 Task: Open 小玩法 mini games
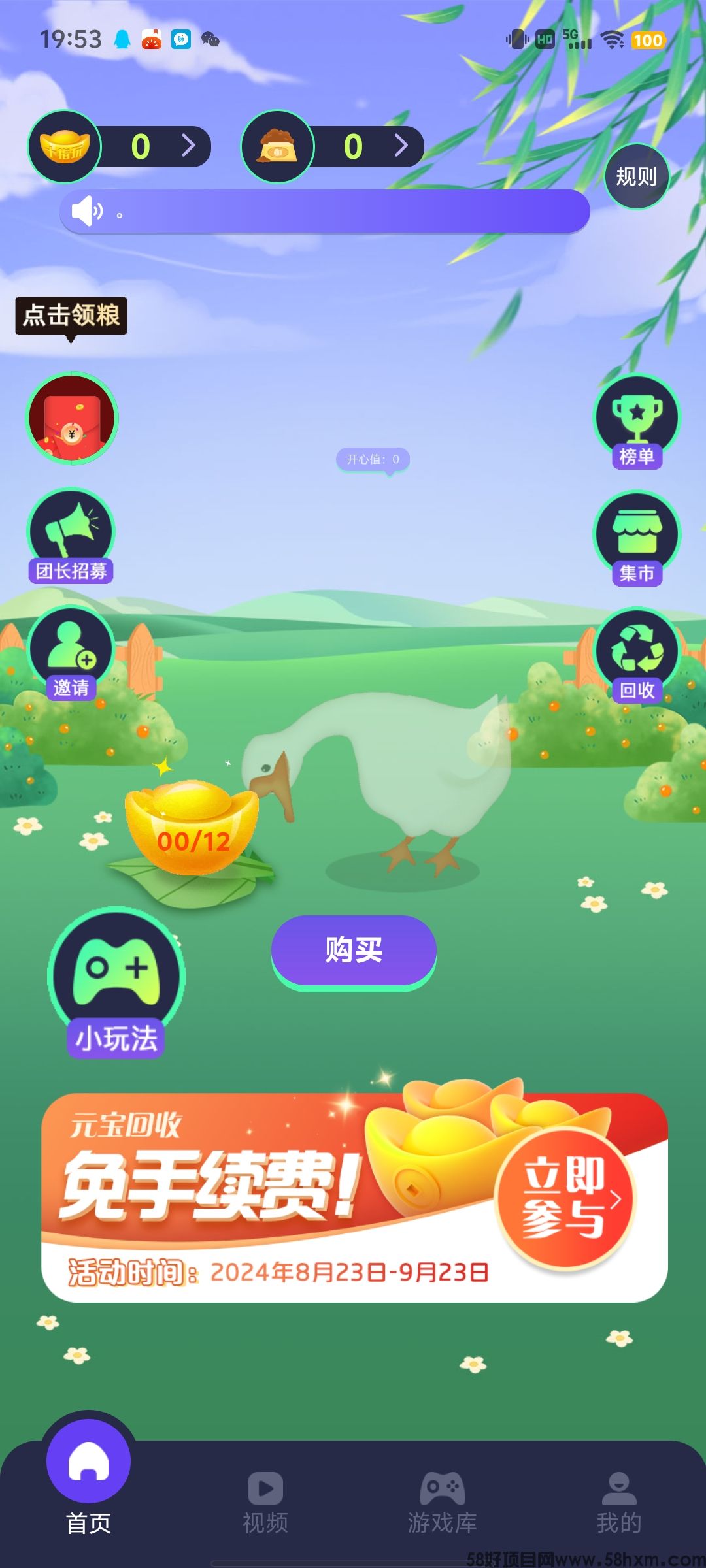pos(116,980)
